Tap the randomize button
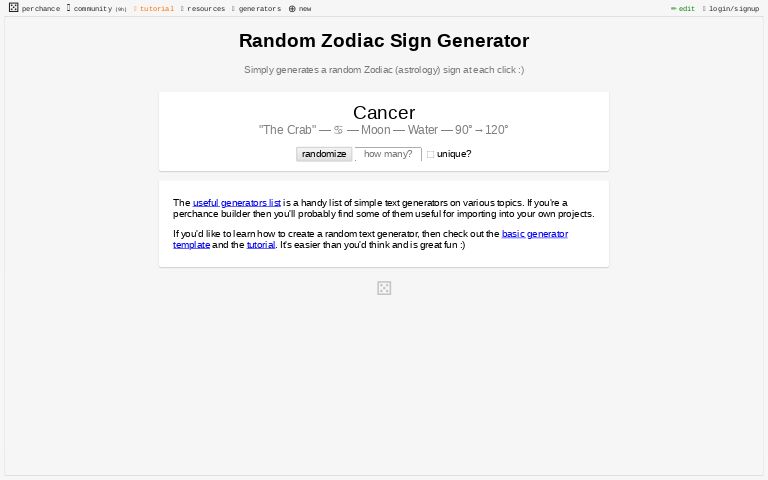Screen dimensions: 768x480 [x=324, y=154]
